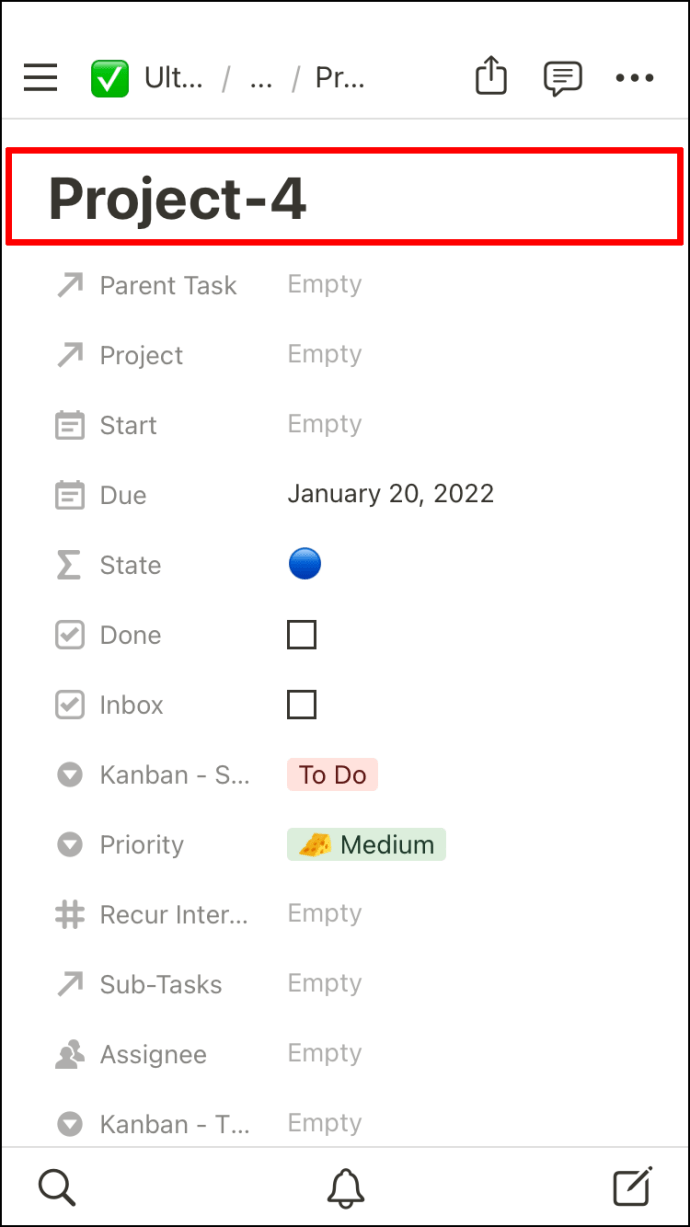Edit the Due date January 20, 2022

(391, 494)
